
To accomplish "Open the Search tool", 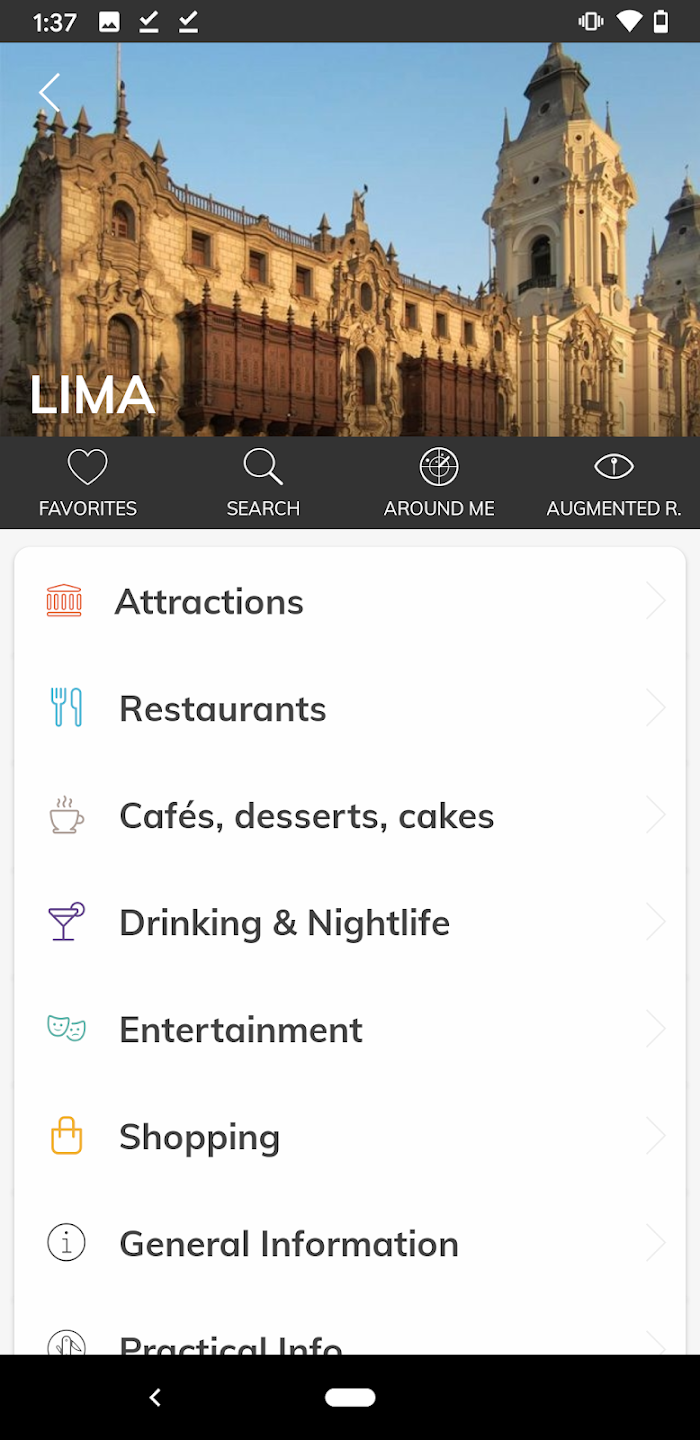I will (263, 483).
